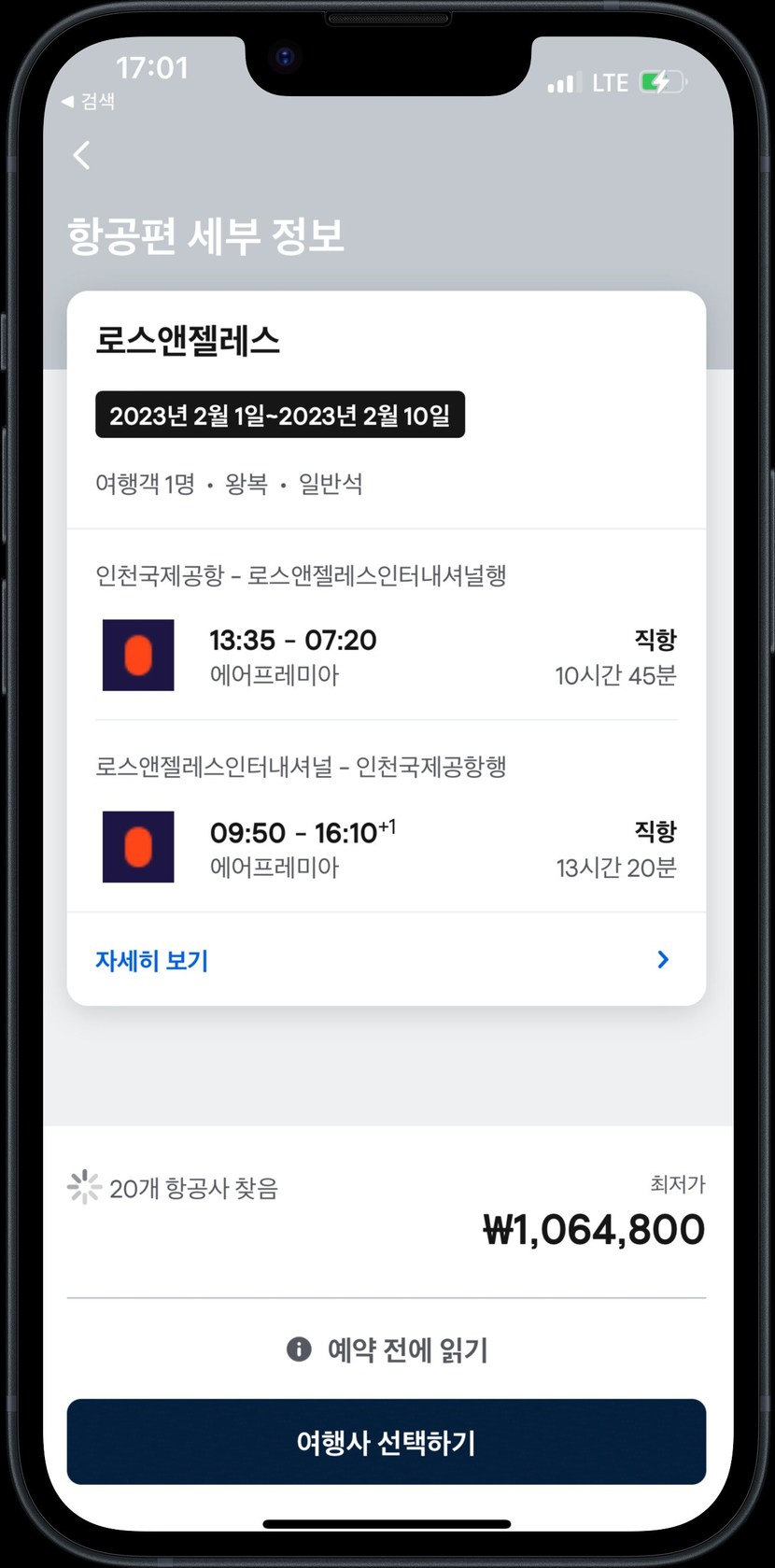Open 예약 전에 읽기 info

click(387, 1349)
